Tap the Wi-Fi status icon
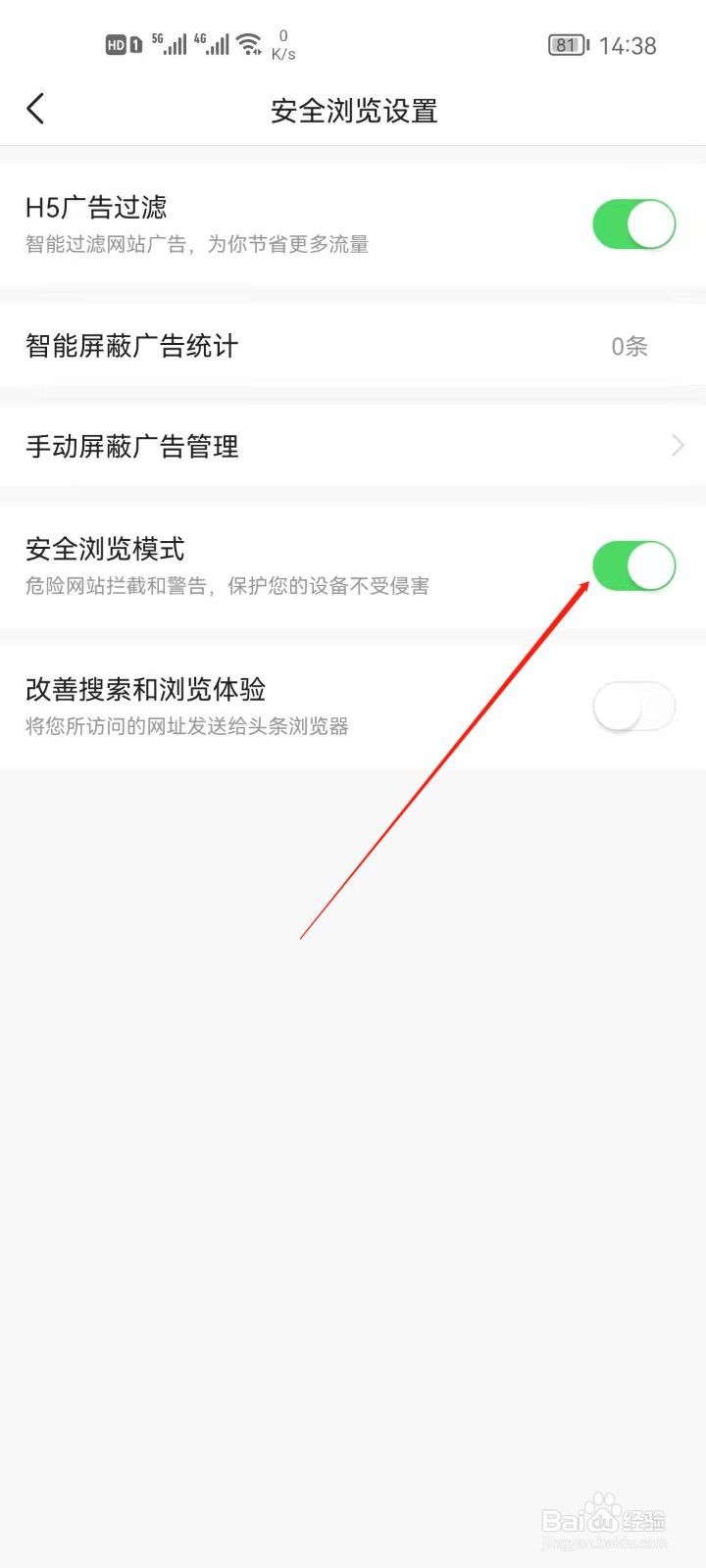 pos(249,44)
